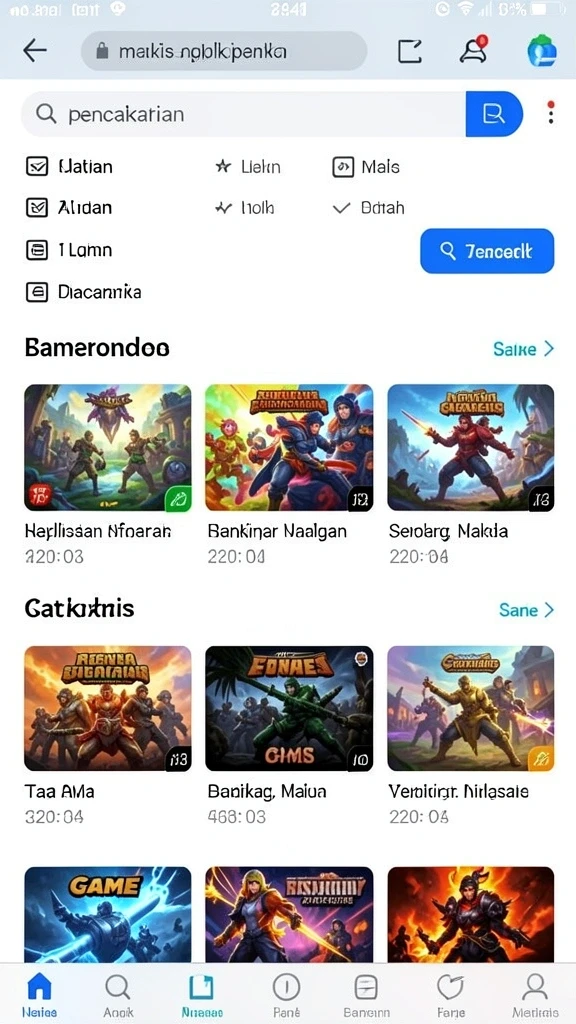
Task: Switch to the Fanje heart tab
Action: pyautogui.click(x=450, y=995)
